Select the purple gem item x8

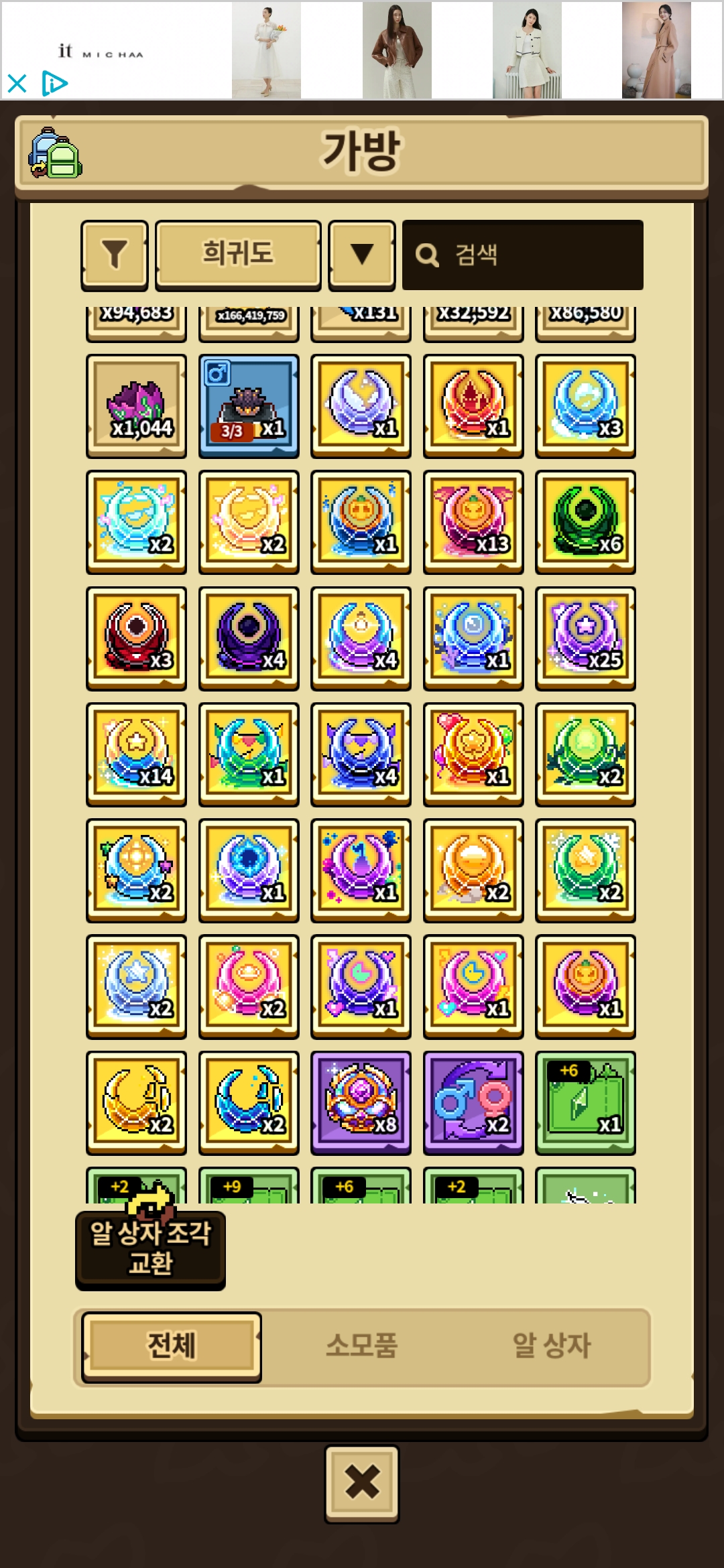361,1102
